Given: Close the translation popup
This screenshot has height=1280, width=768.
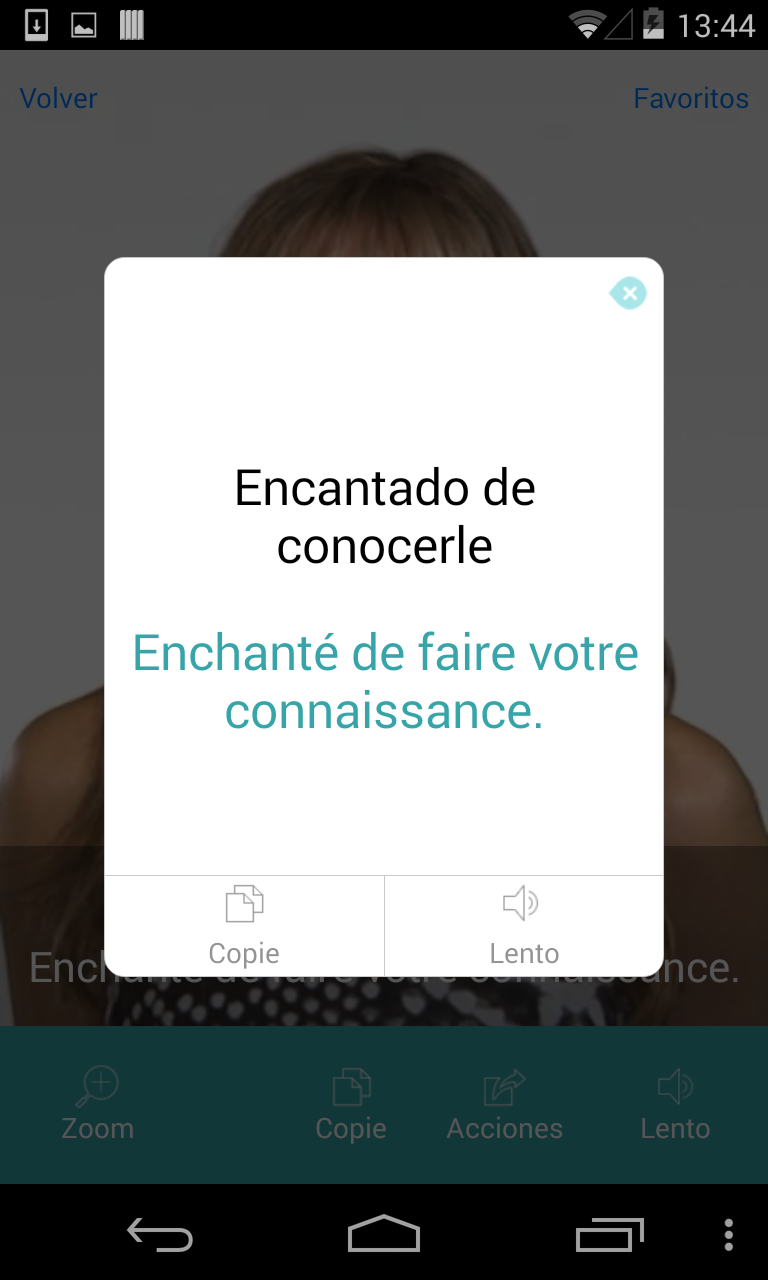Looking at the screenshot, I should tap(628, 294).
